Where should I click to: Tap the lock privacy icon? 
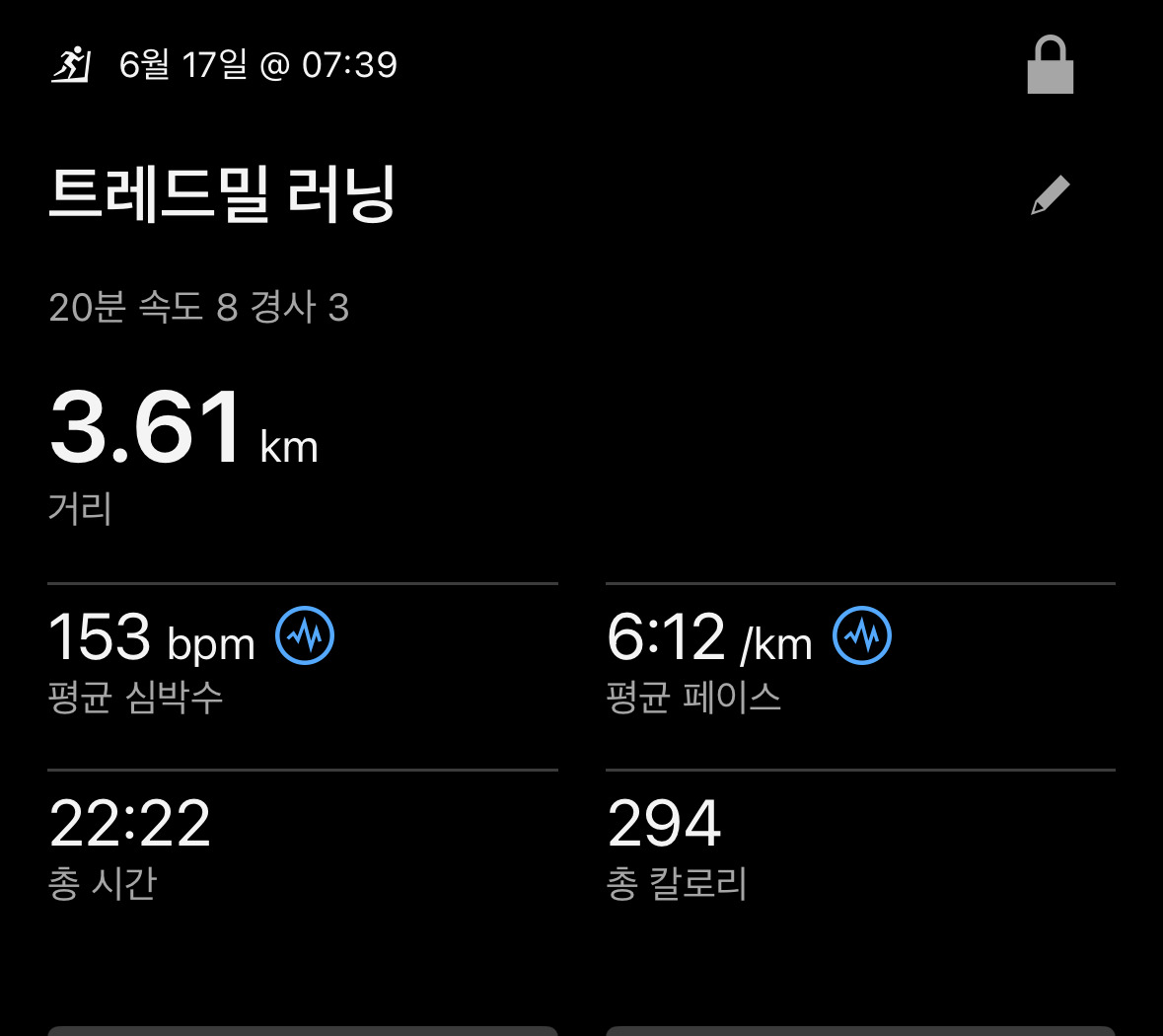click(x=1050, y=66)
